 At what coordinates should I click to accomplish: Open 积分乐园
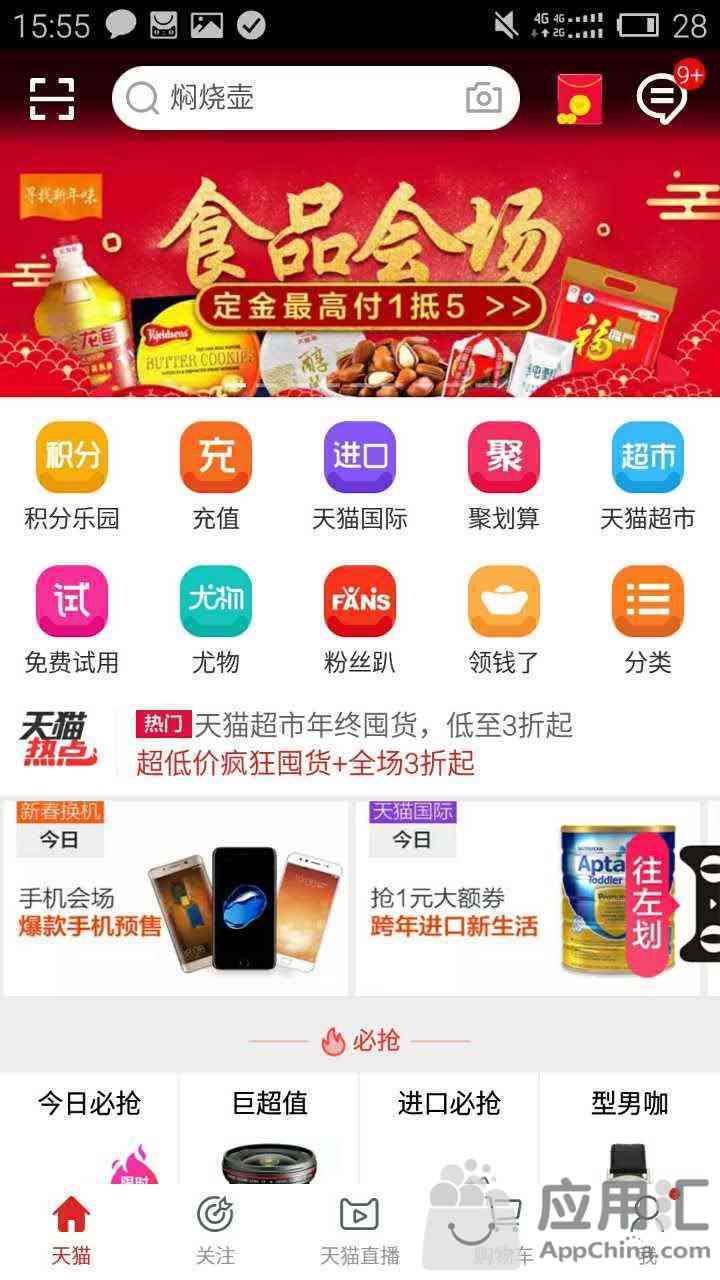72,476
